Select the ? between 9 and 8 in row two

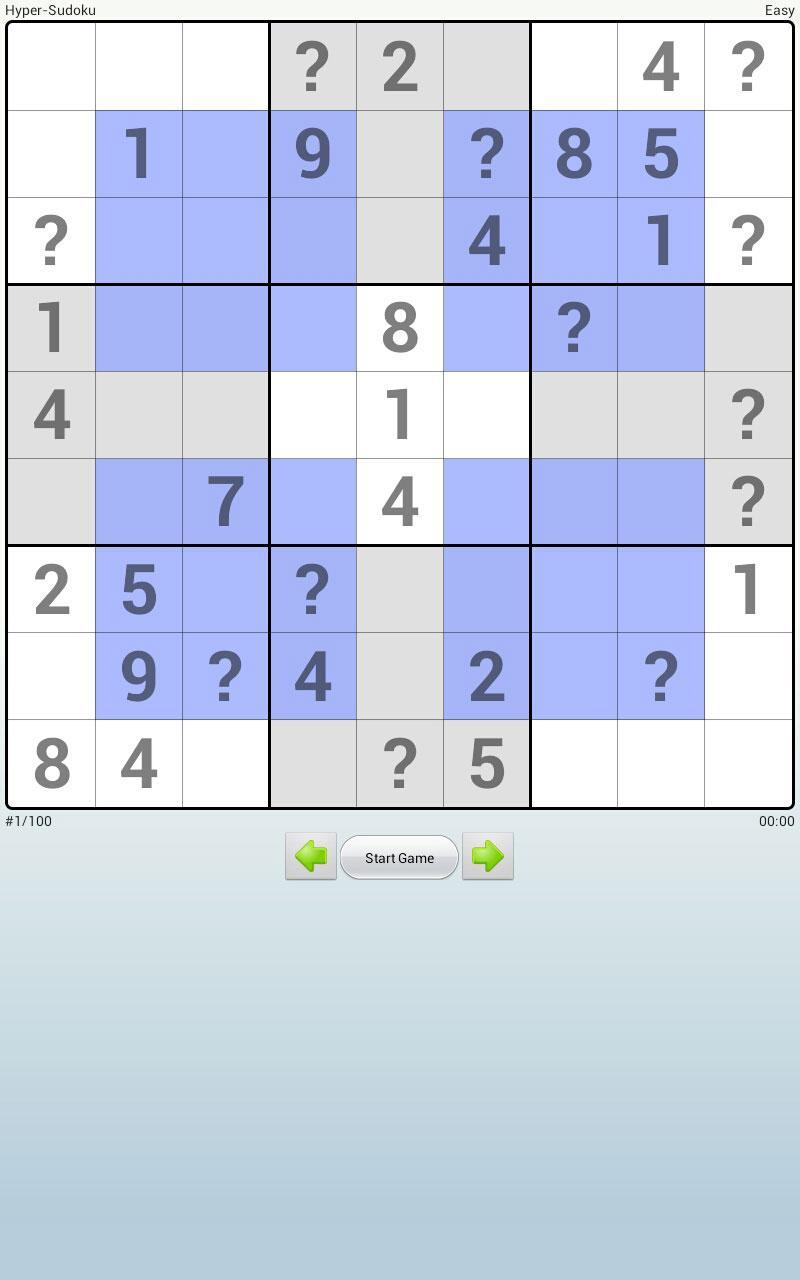[487, 154]
